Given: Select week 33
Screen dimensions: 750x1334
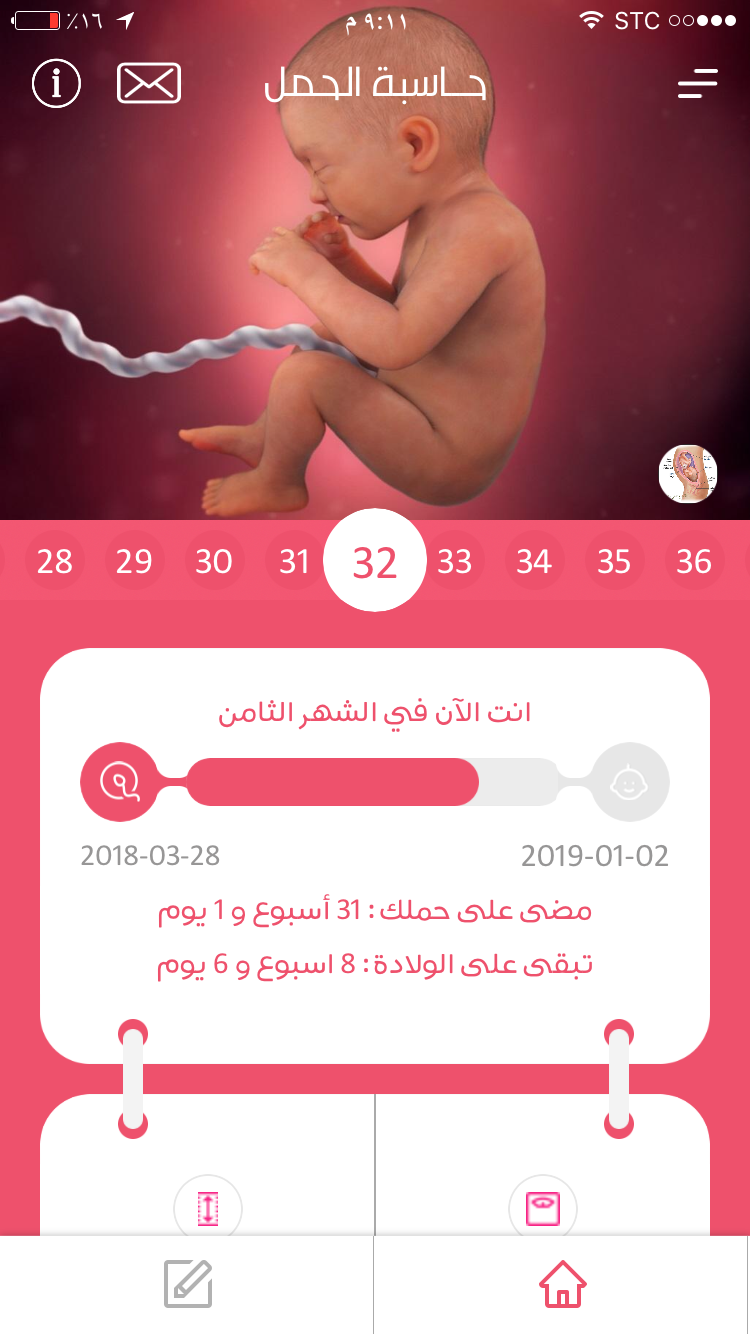Looking at the screenshot, I should tap(454, 561).
